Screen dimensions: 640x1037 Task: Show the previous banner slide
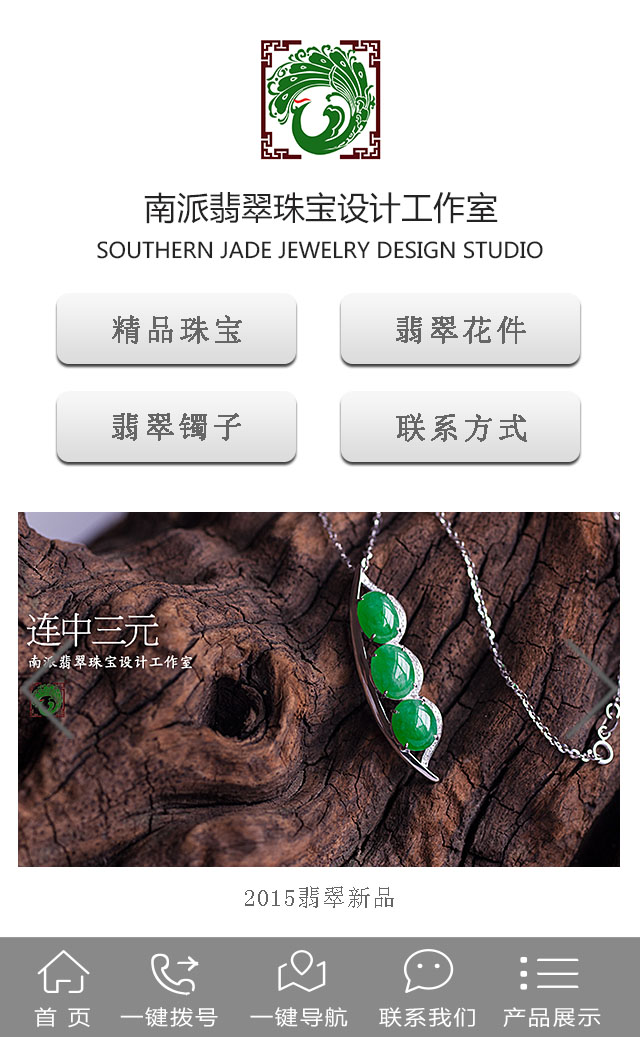coord(44,689)
